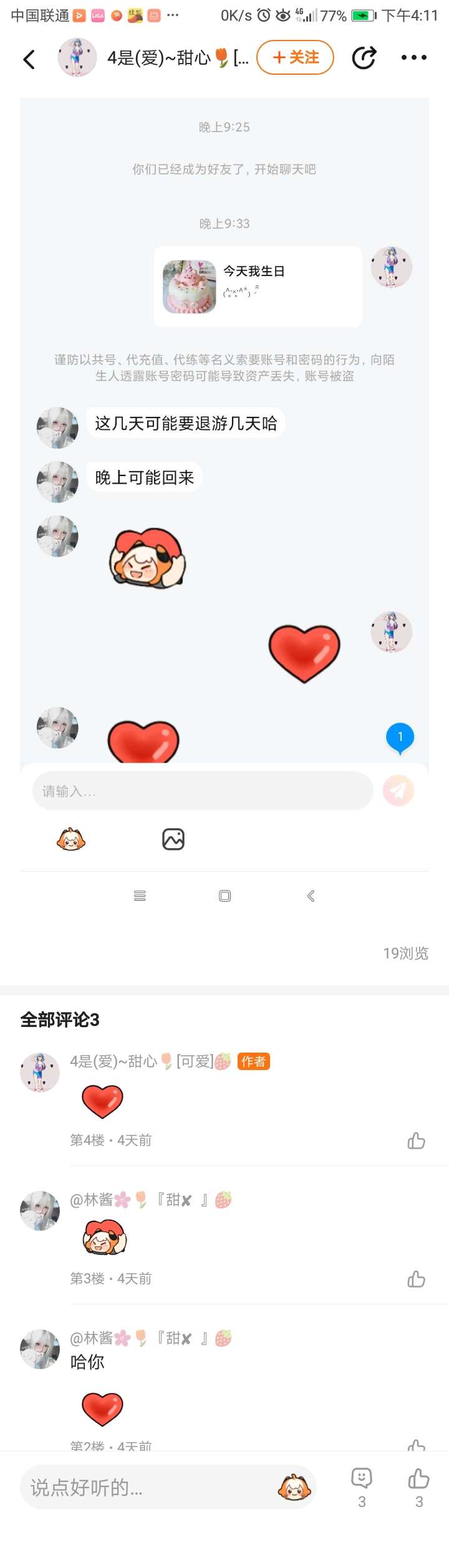449x1568 pixels.
Task: Follow the author with the 关注 button
Action: (x=295, y=57)
